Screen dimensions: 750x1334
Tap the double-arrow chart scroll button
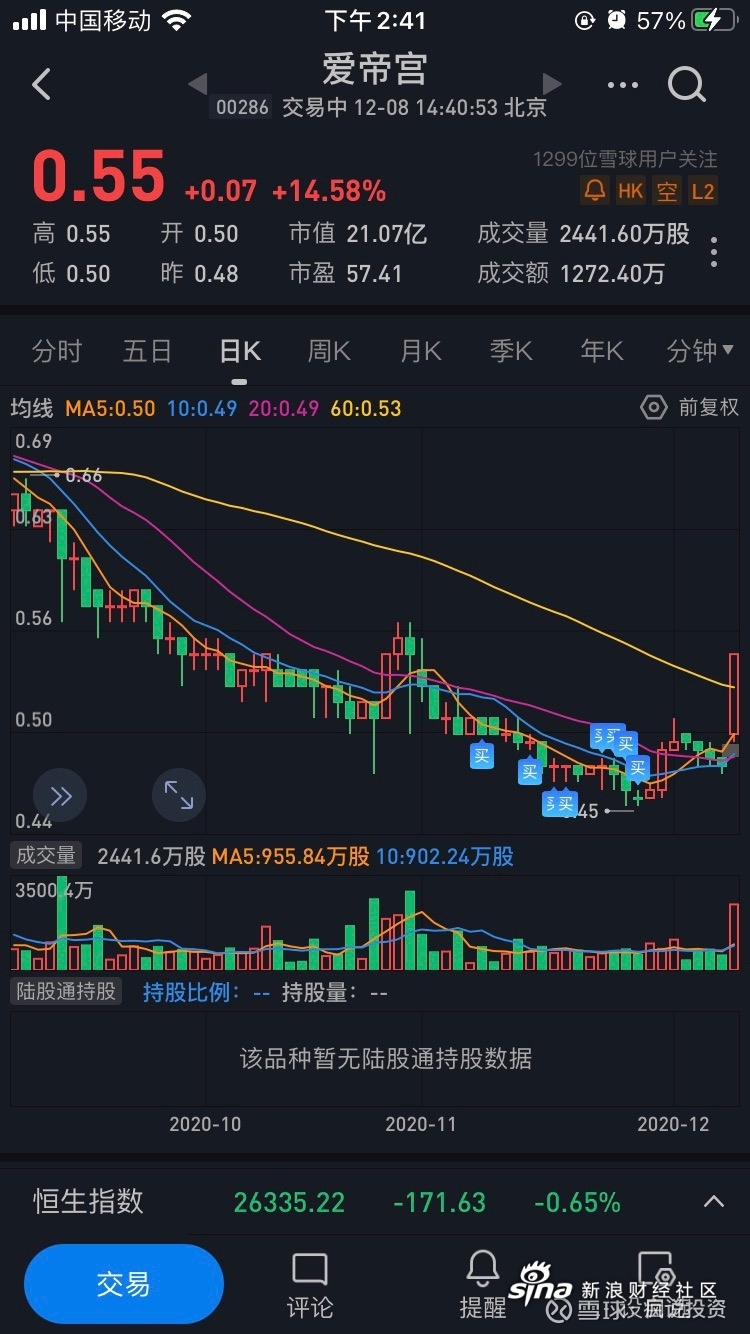point(60,796)
